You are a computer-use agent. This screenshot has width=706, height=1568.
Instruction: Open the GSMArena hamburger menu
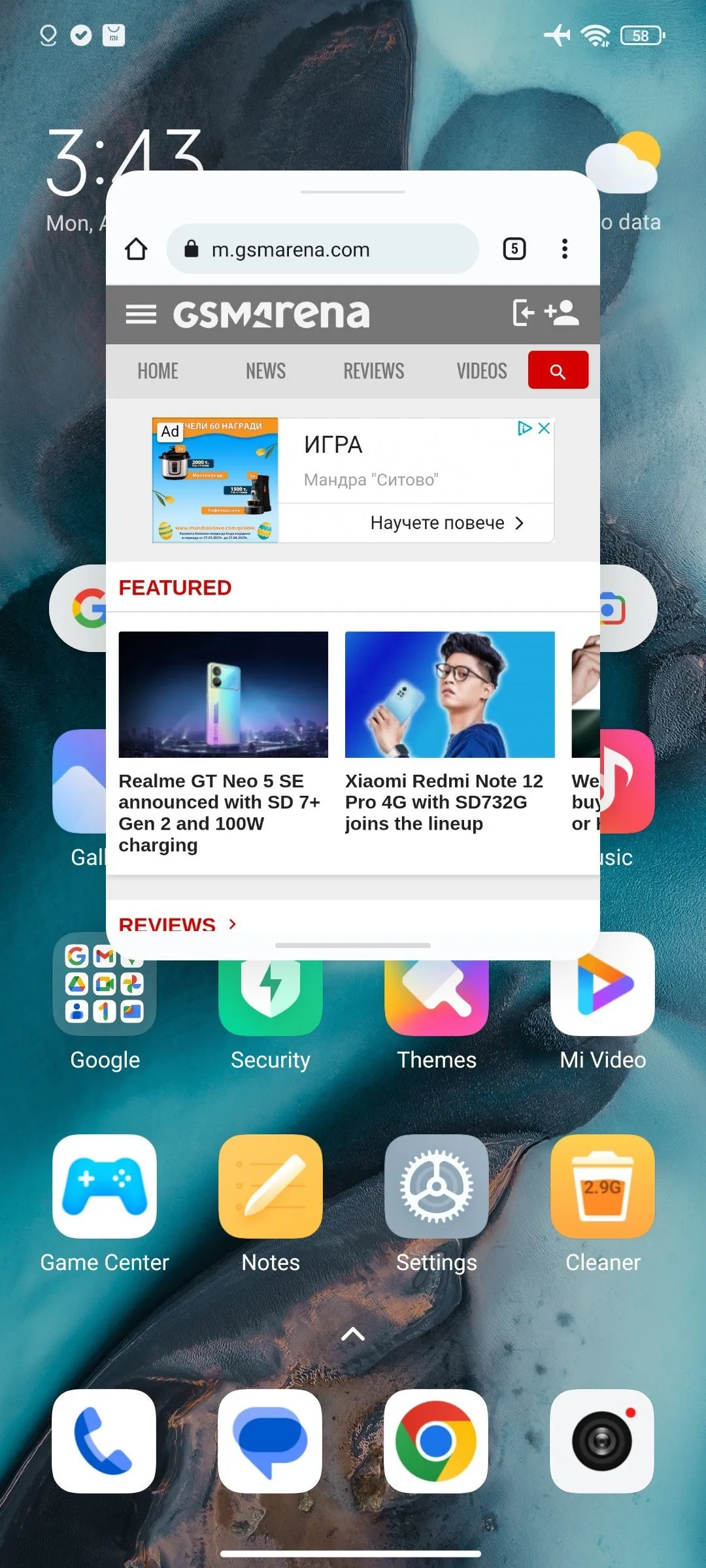tap(141, 314)
